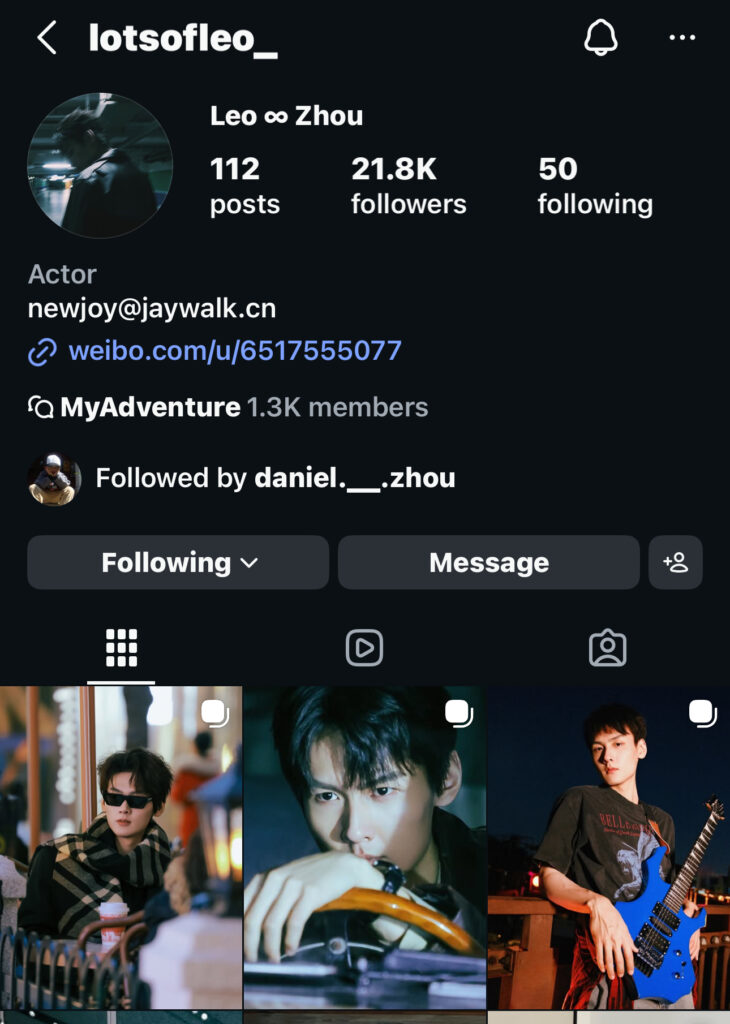Image resolution: width=730 pixels, height=1024 pixels.
Task: Switch to the posts grid tab
Action: (121, 648)
